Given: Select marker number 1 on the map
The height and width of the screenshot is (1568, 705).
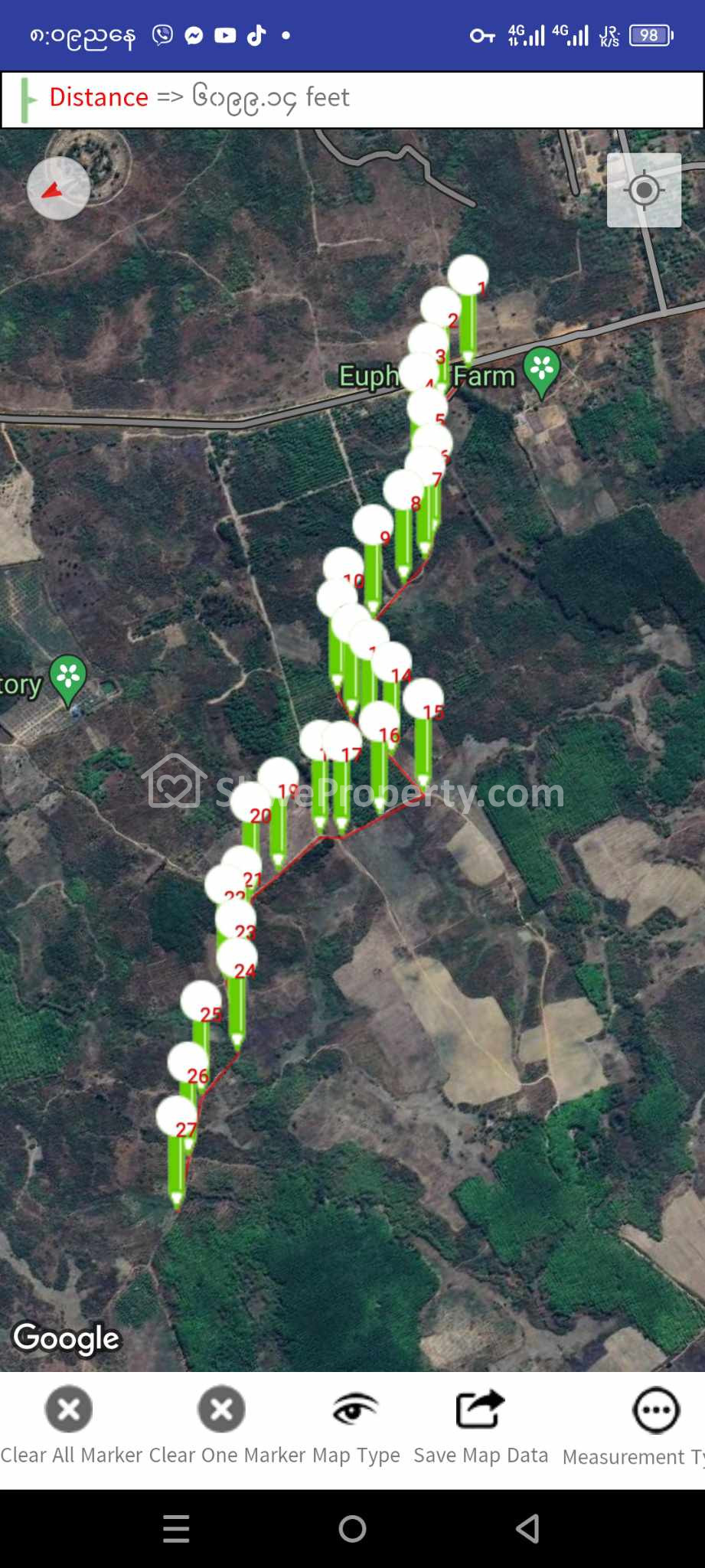Looking at the screenshot, I should point(468,276).
